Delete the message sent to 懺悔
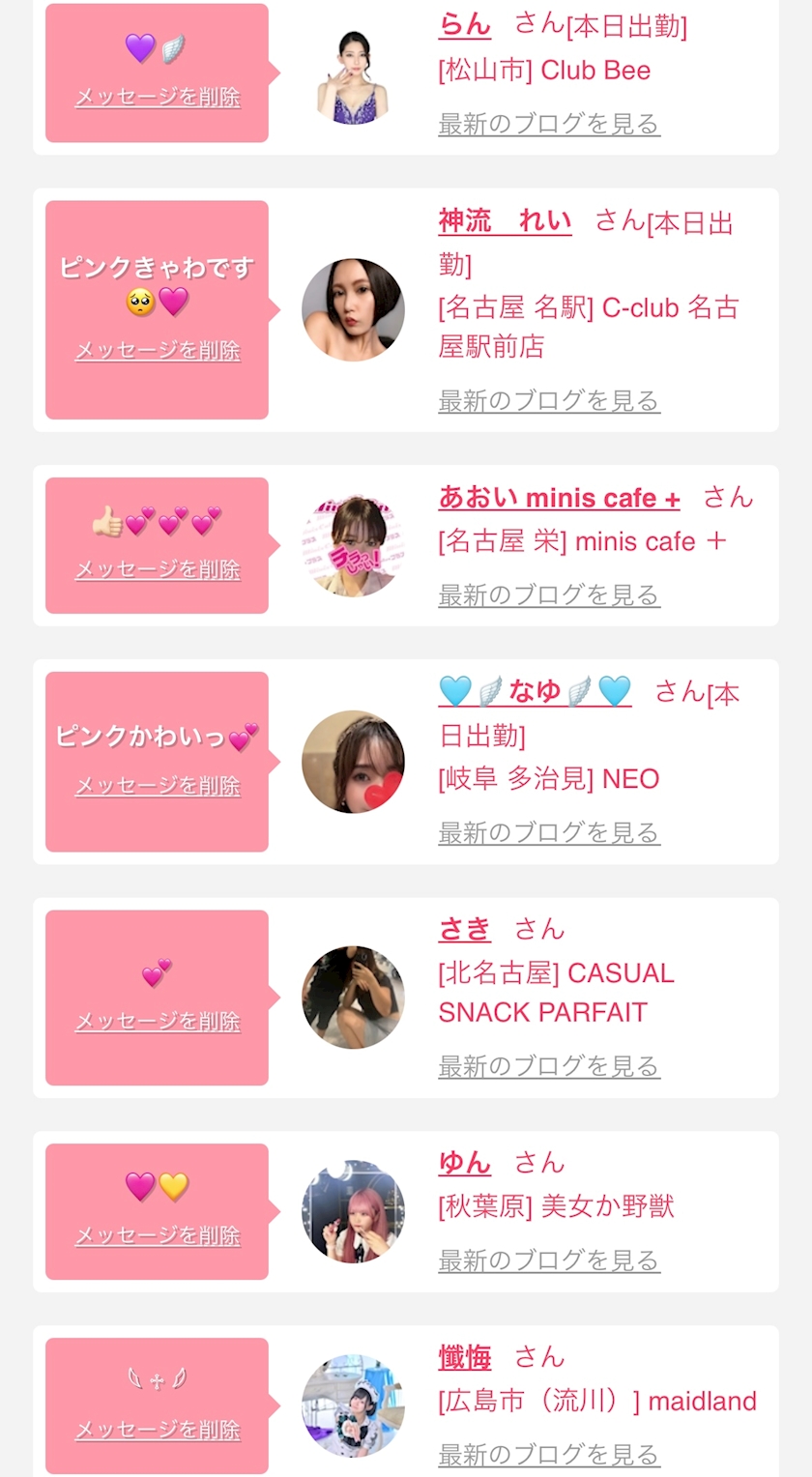812x1477 pixels. pyautogui.click(x=158, y=1431)
